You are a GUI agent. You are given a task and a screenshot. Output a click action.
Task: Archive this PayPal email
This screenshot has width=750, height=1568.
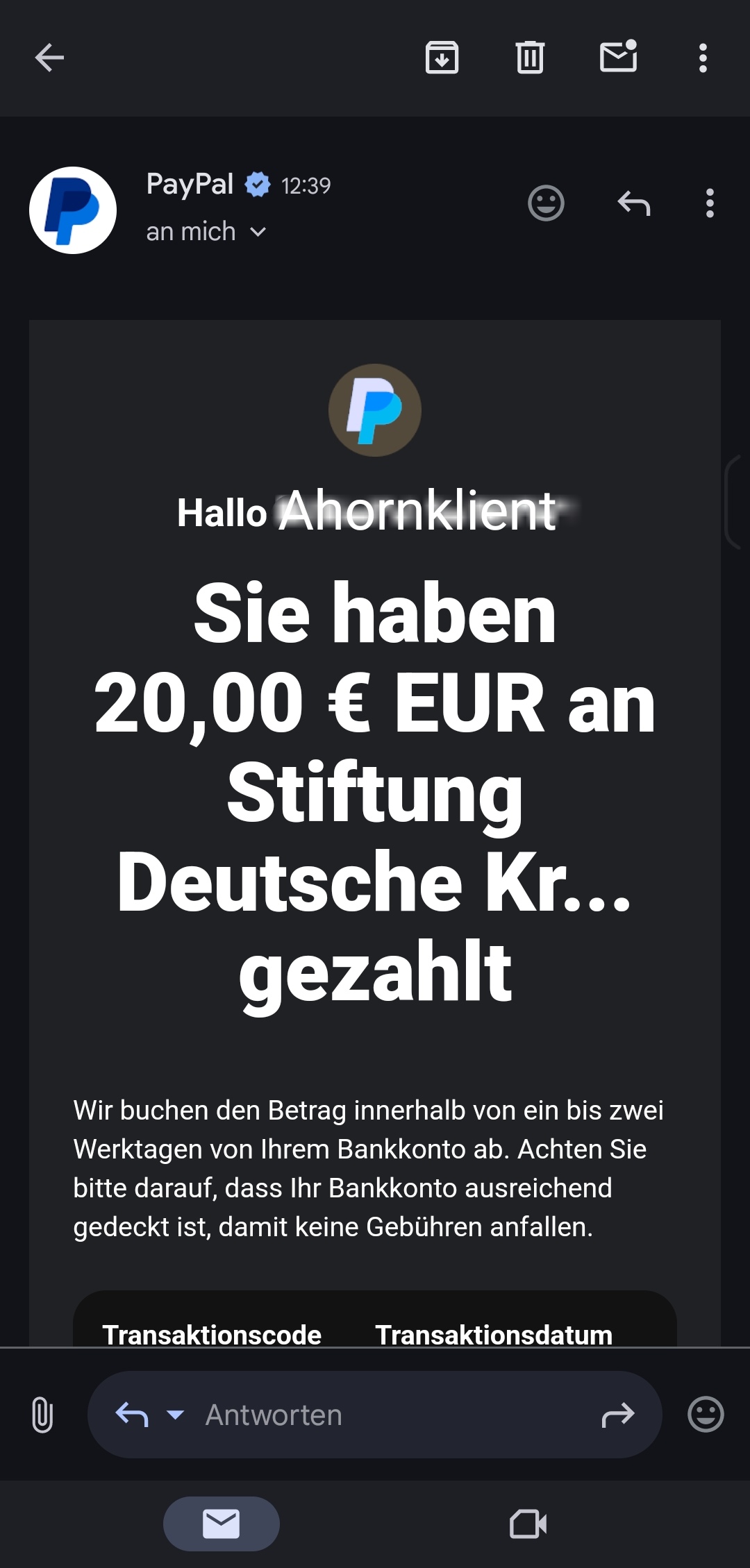442,58
